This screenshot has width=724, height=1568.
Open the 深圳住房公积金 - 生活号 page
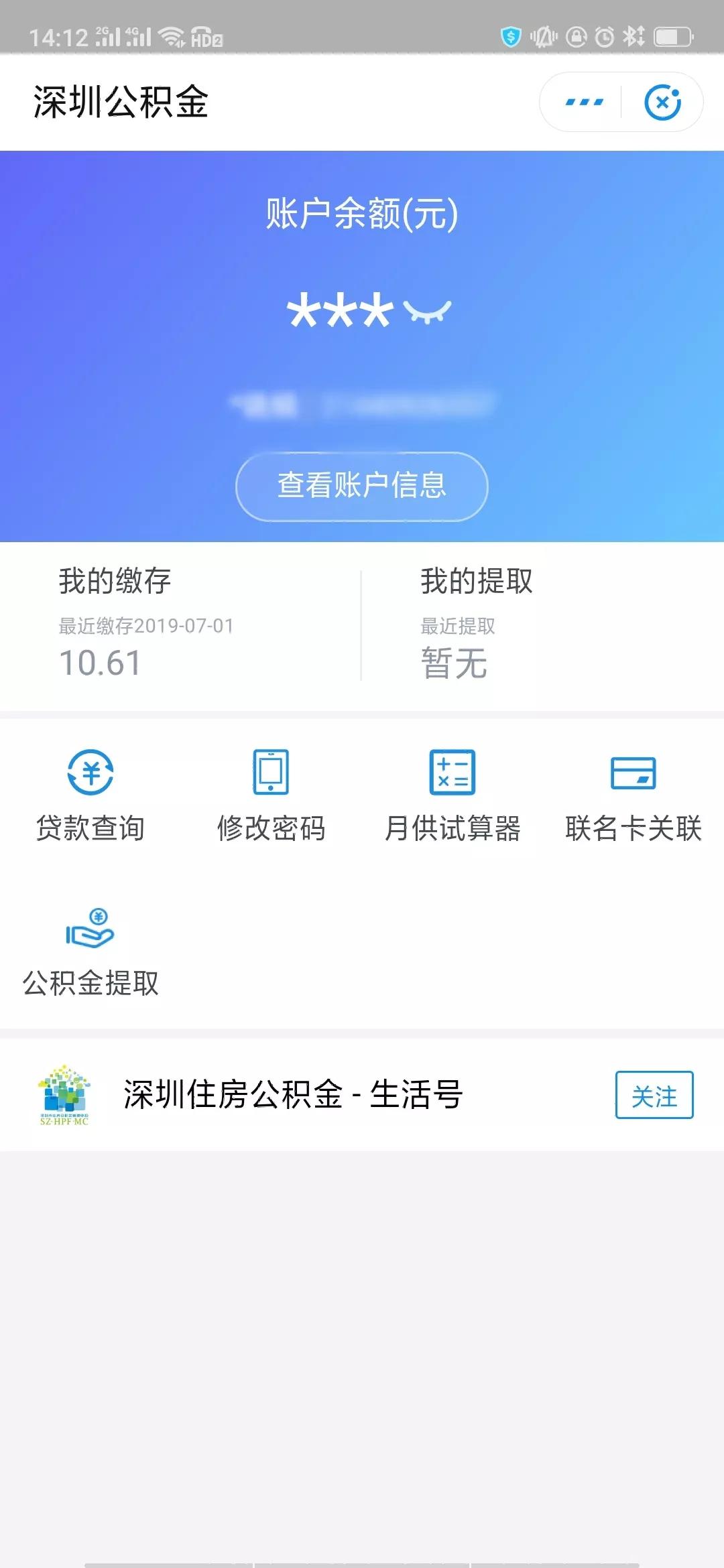point(292,1095)
